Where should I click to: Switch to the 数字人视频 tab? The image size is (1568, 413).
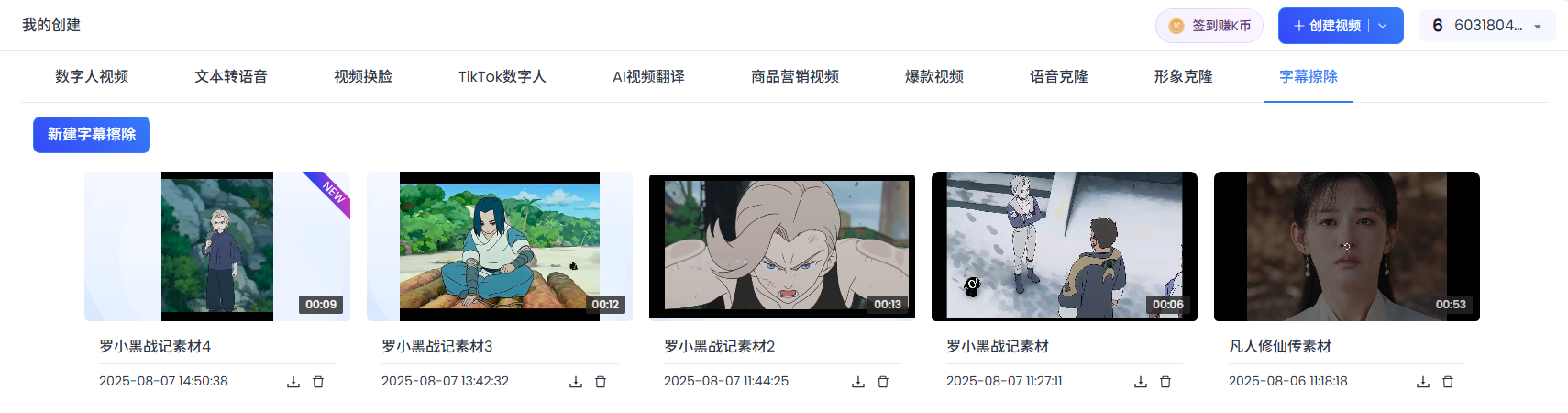click(x=92, y=76)
